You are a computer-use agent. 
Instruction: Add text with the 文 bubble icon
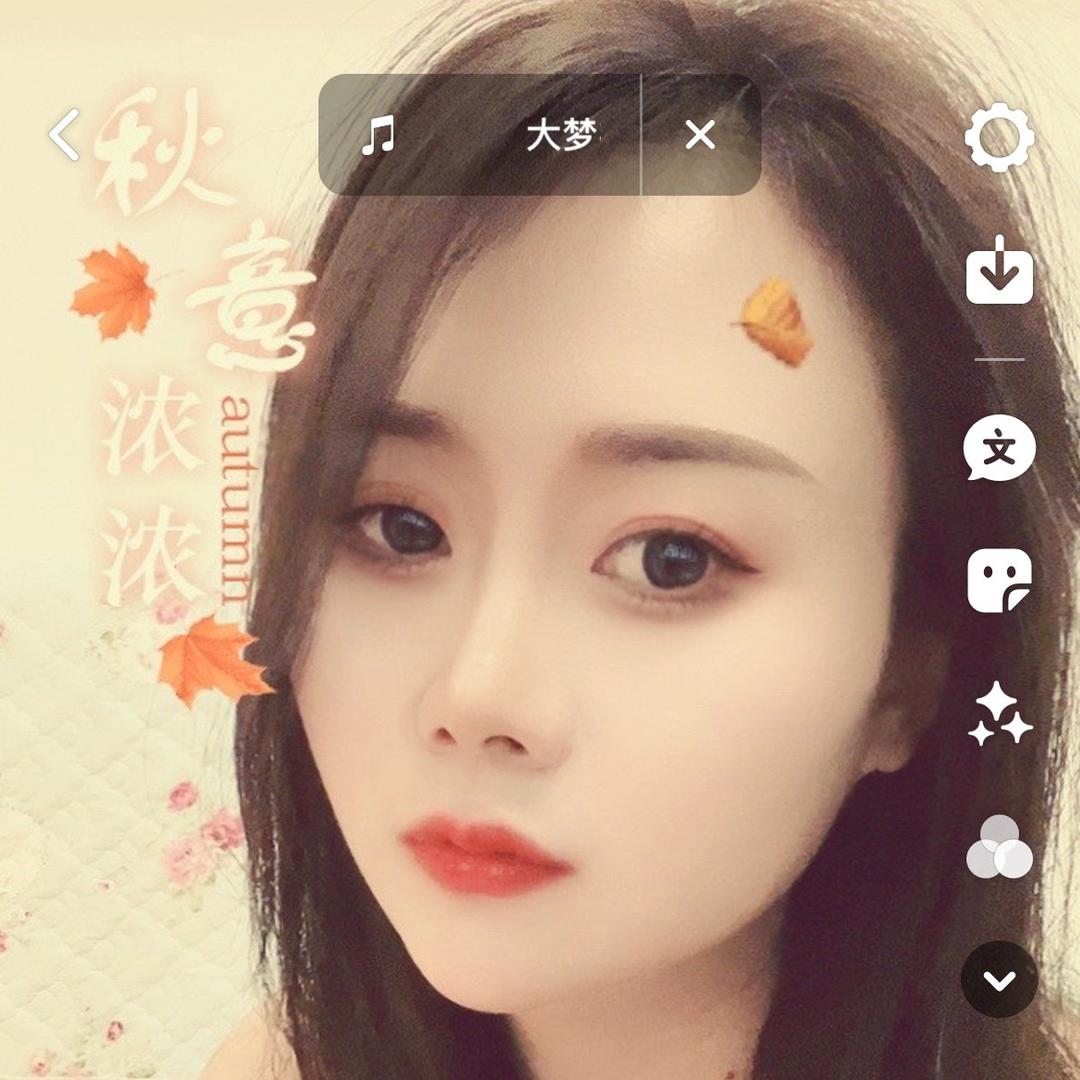pos(999,448)
